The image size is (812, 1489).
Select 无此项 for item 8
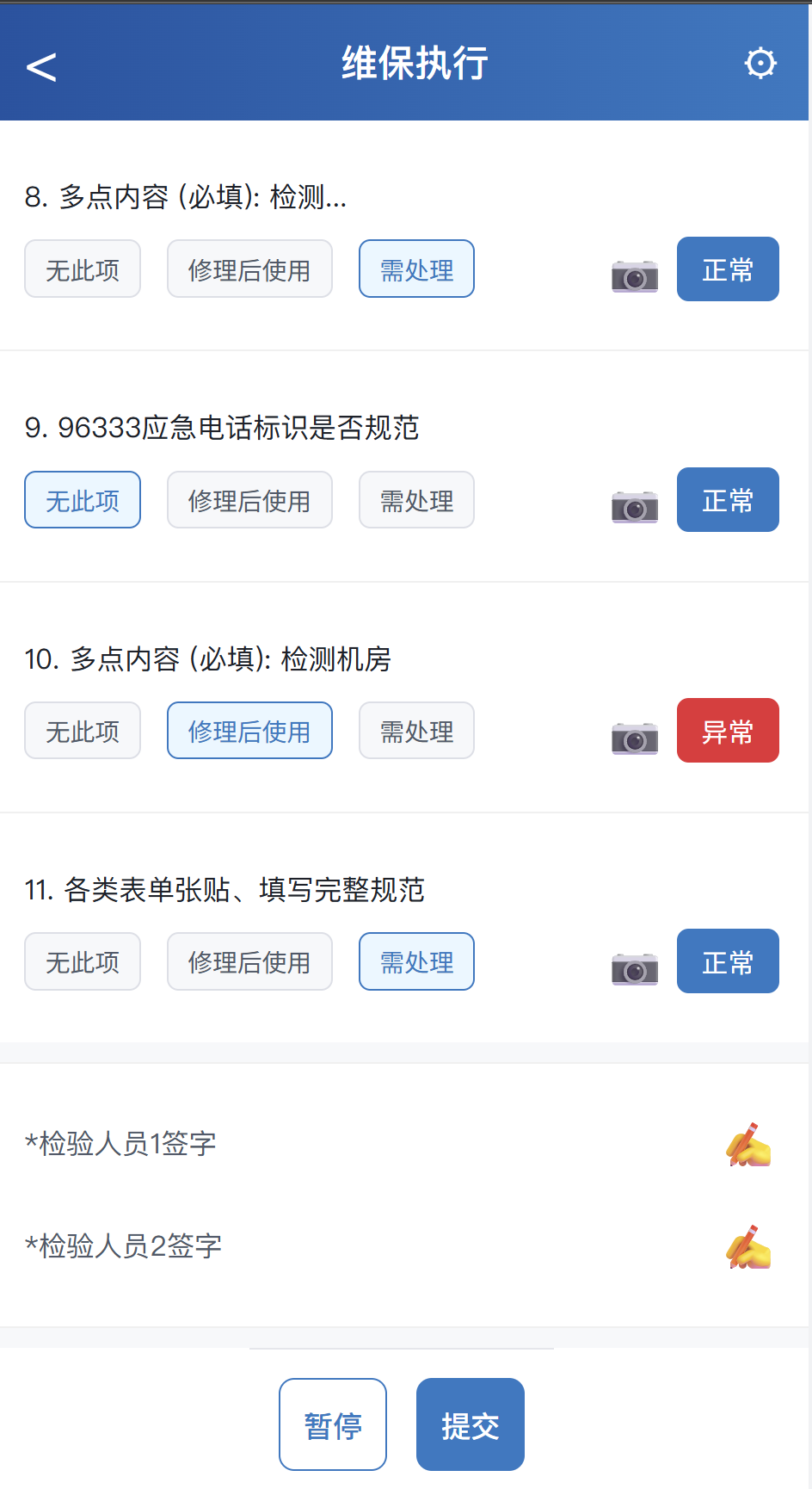click(82, 269)
